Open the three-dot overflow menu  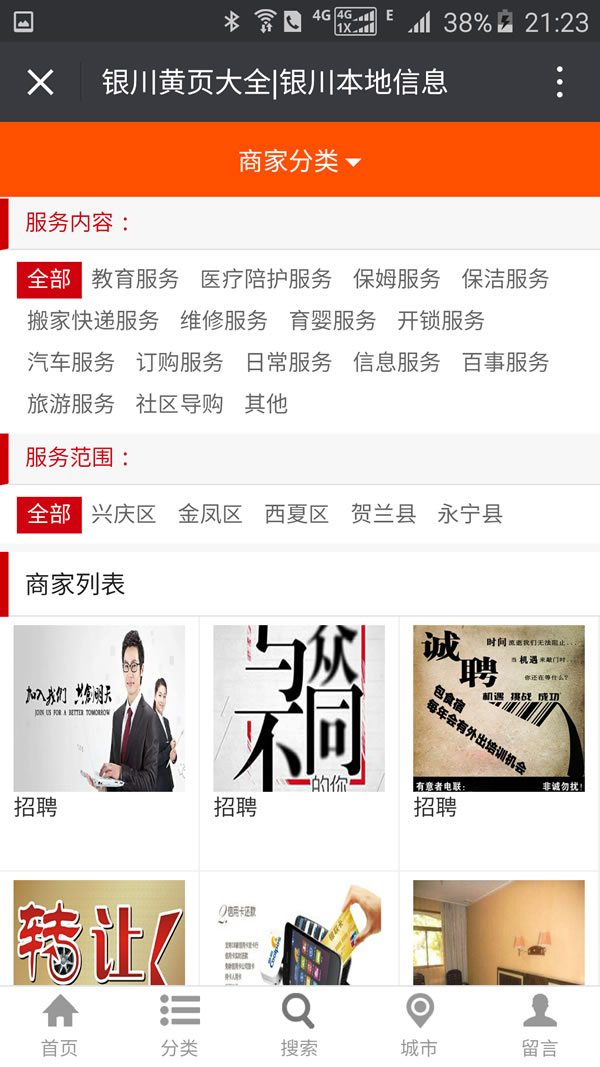(x=560, y=82)
